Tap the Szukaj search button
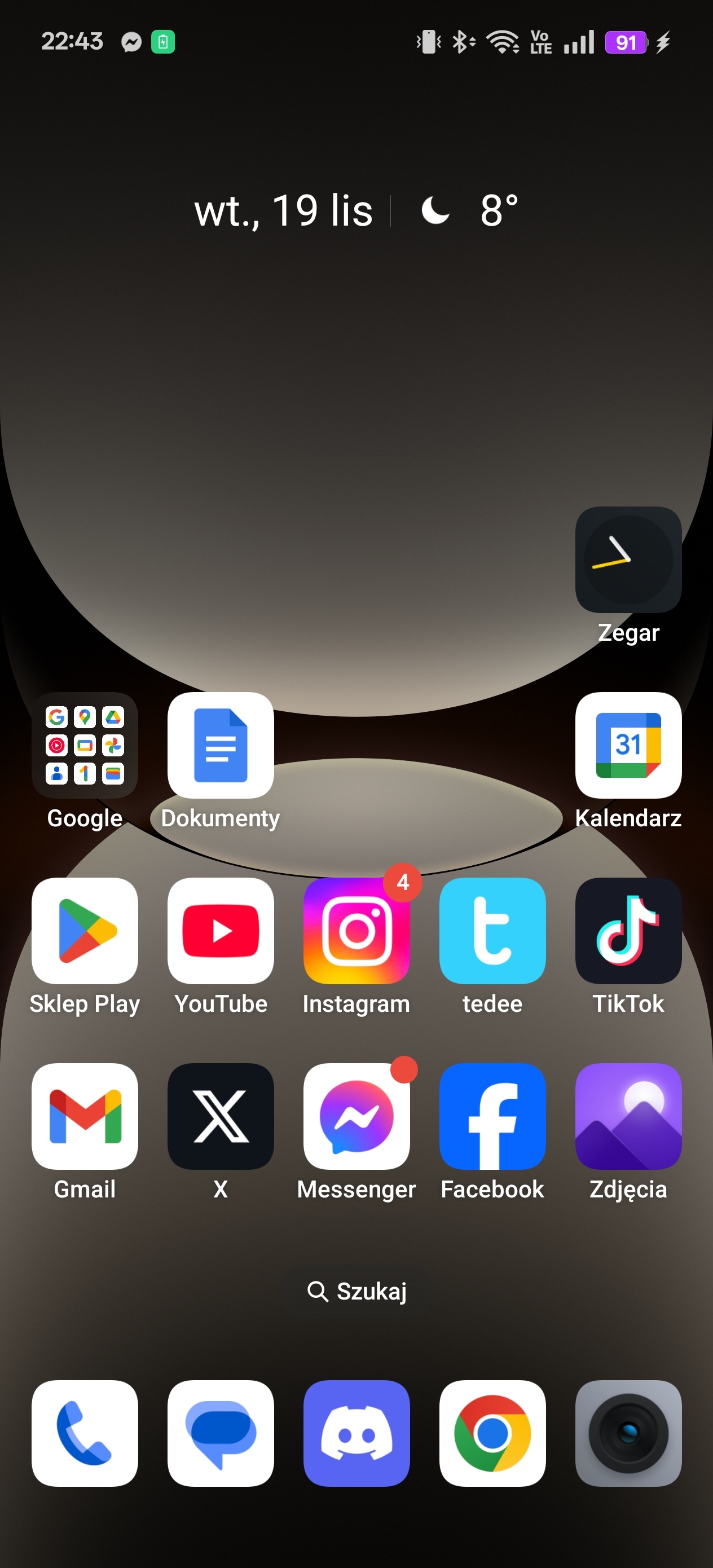Viewport: 713px width, 1568px height. (x=357, y=1290)
